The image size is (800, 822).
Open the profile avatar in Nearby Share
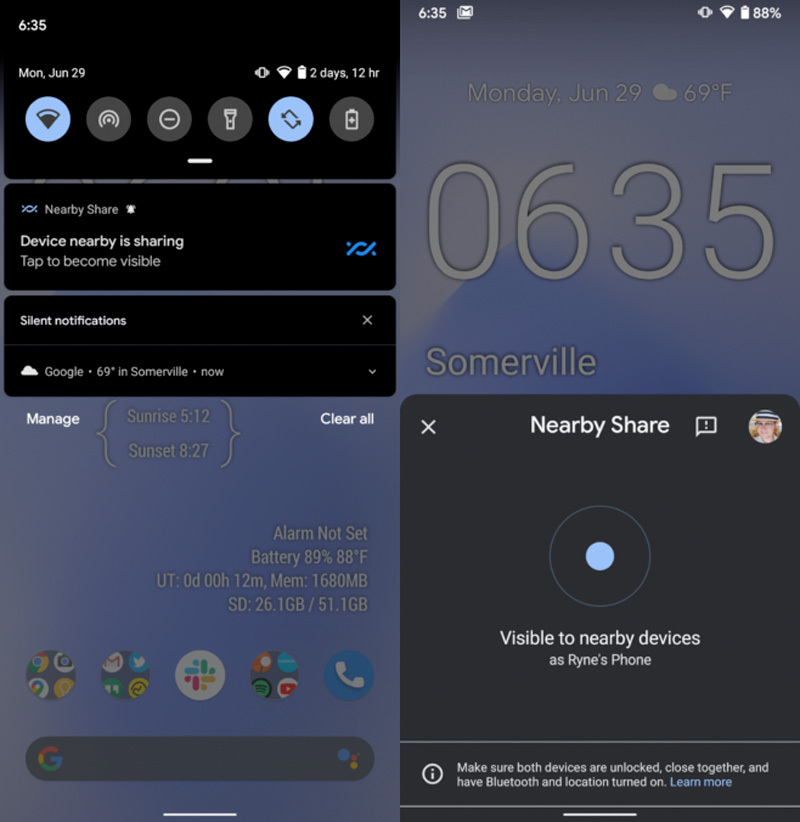tap(765, 426)
